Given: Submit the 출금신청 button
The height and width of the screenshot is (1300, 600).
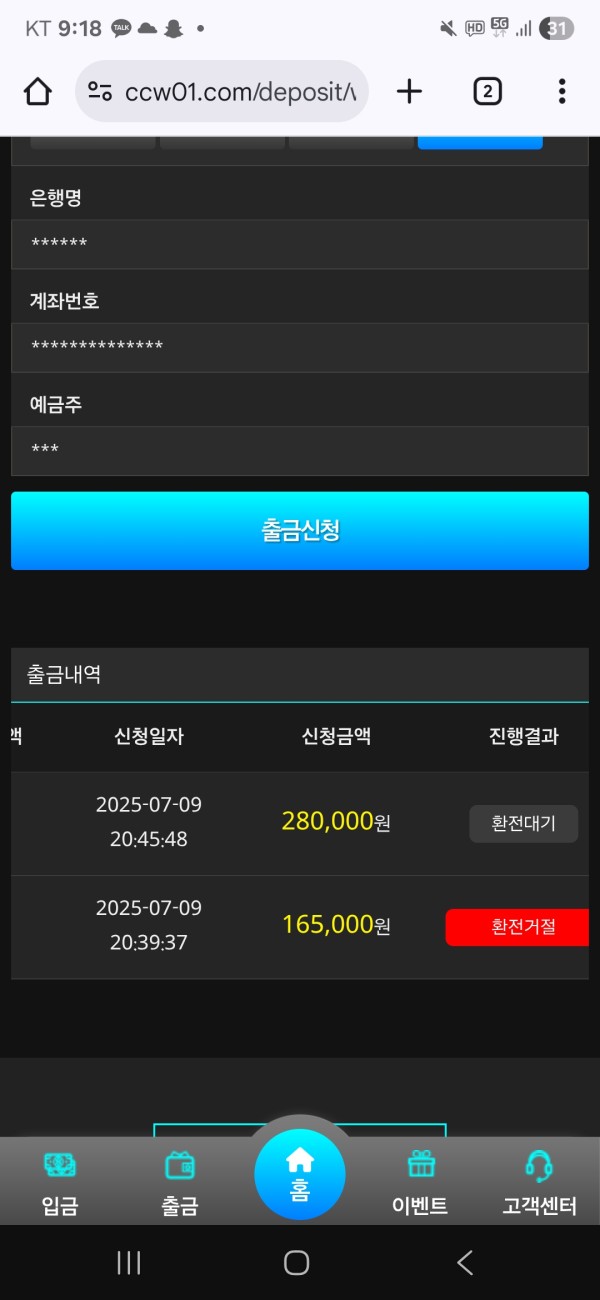Looking at the screenshot, I should tap(299, 530).
